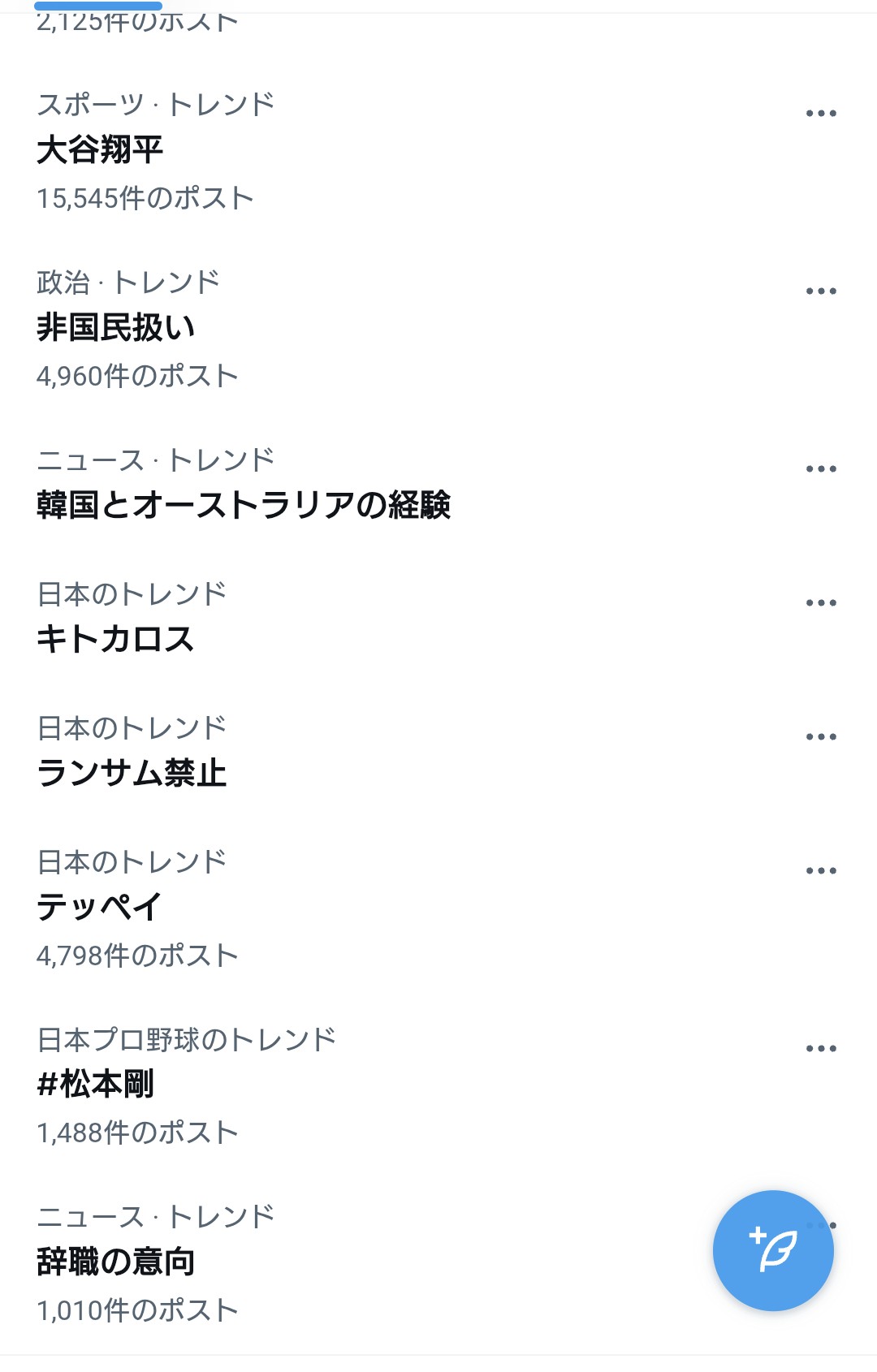Open more options for キトカロス trend
The height and width of the screenshot is (1372, 877).
(x=821, y=603)
